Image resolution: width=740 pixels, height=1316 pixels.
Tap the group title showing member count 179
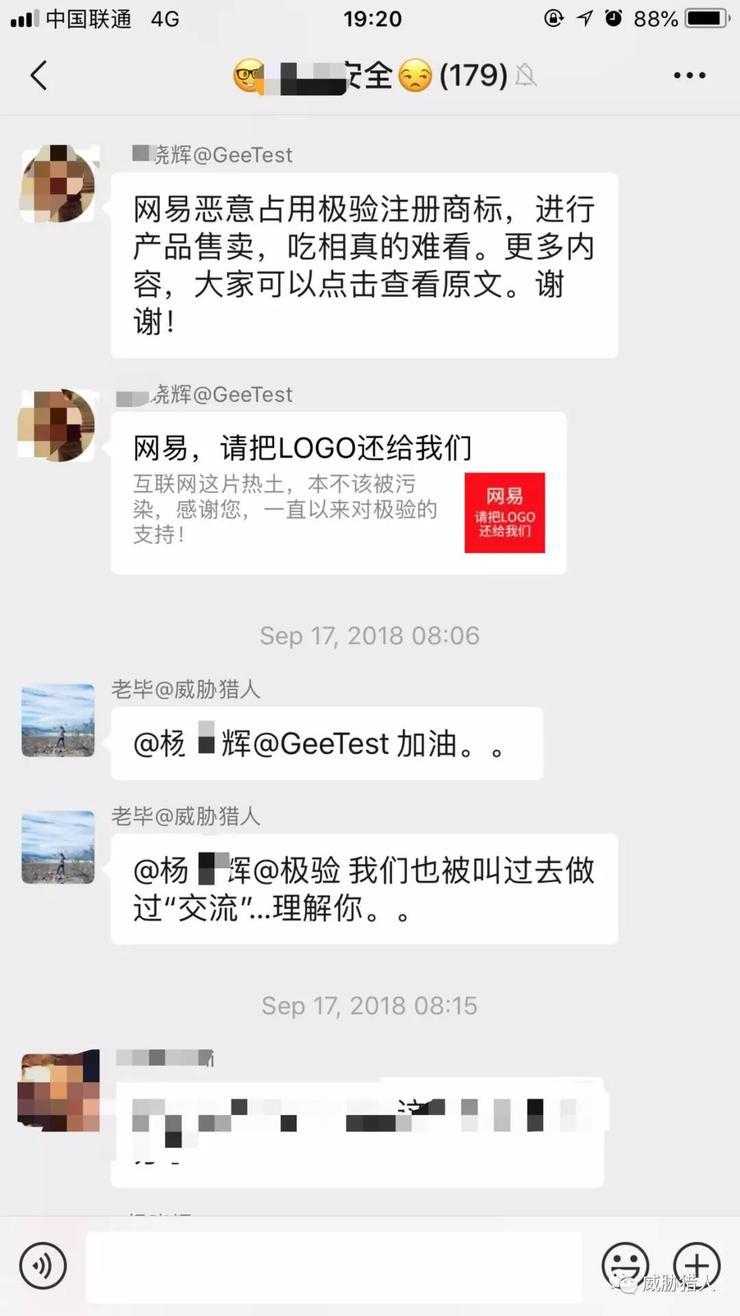pos(370,75)
